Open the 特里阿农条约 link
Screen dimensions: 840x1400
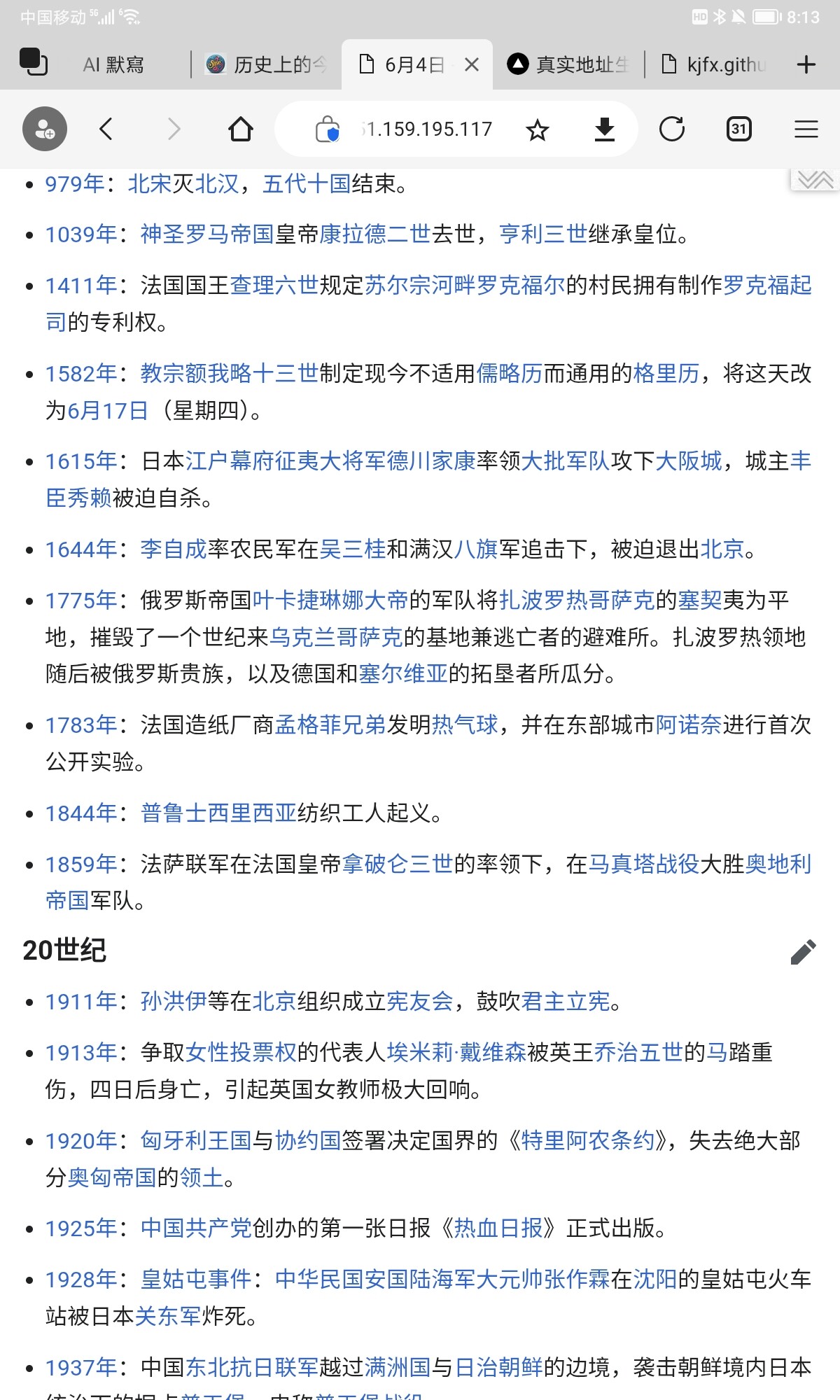588,1141
